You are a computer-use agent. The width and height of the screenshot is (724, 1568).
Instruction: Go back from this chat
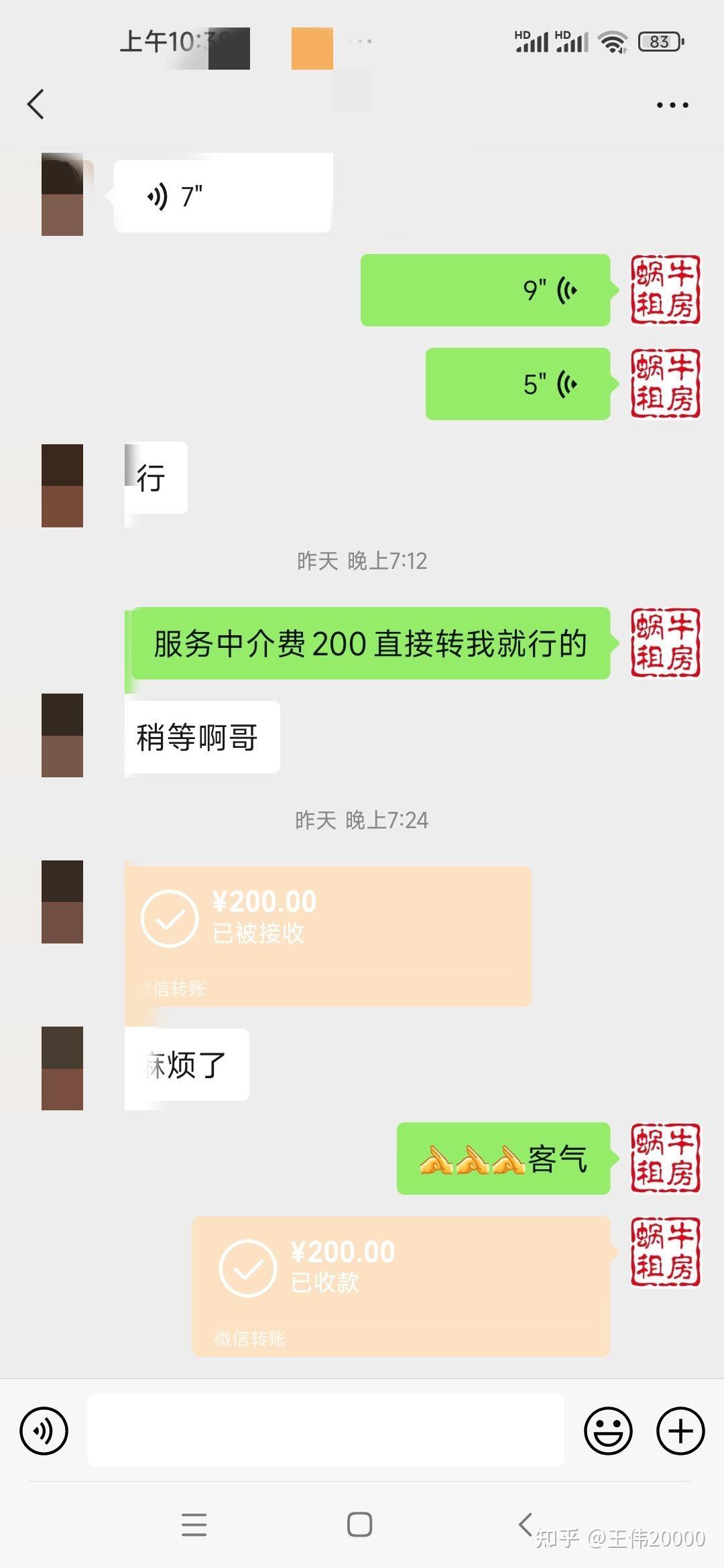pos(36,105)
